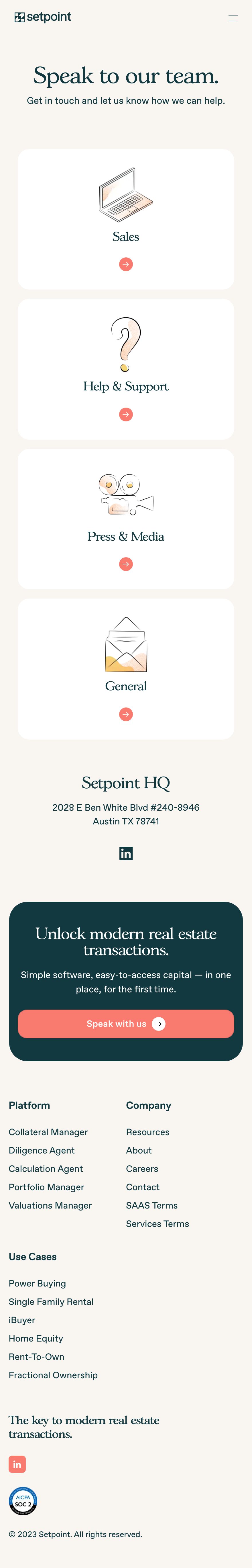Open the Resources link
This screenshot has height=1568, width=252.
(x=147, y=1132)
